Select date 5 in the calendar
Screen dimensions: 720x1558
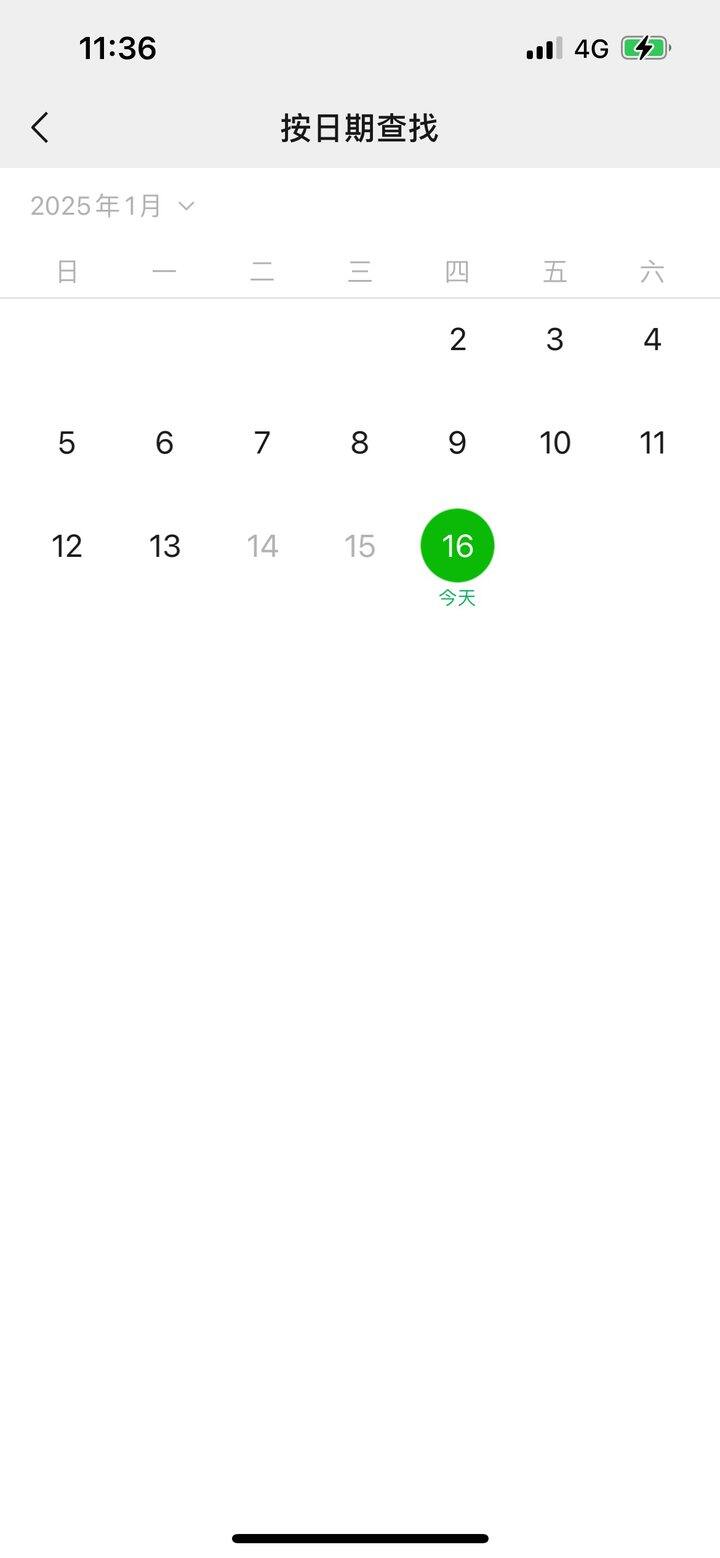pos(67,443)
